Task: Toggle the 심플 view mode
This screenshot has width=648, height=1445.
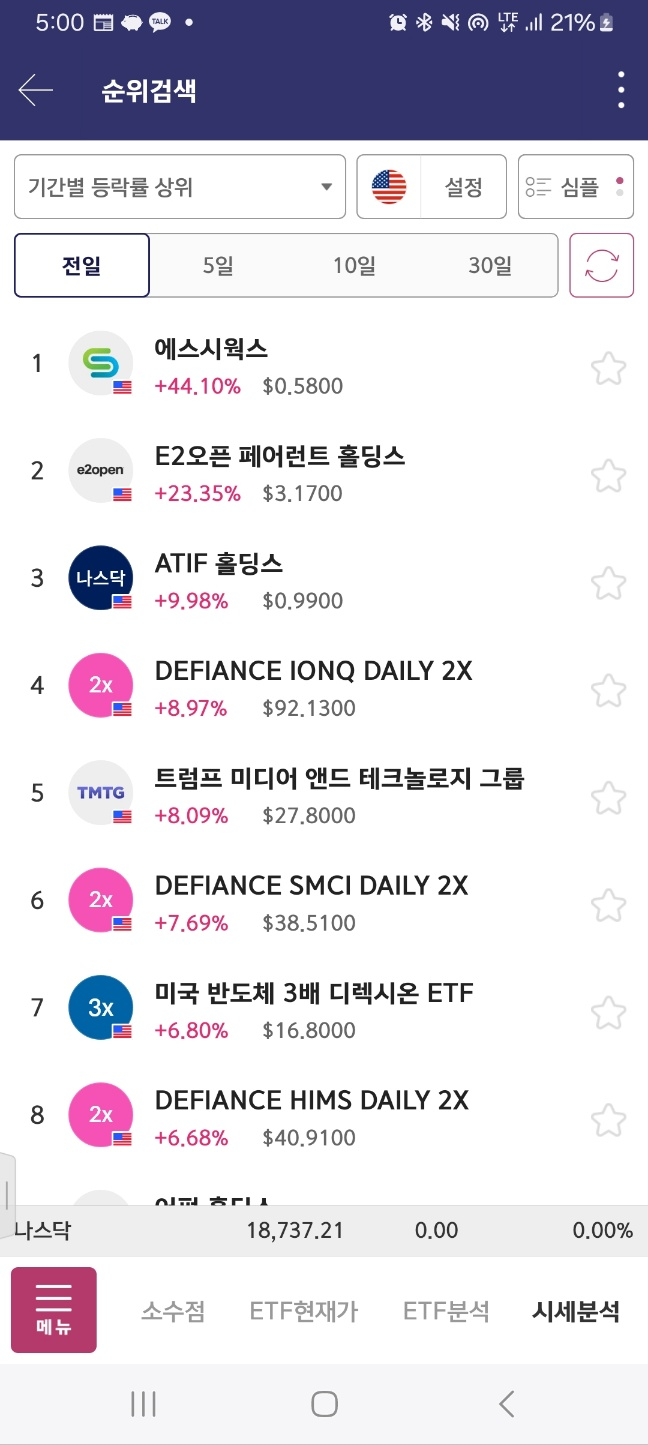Action: pyautogui.click(x=576, y=187)
